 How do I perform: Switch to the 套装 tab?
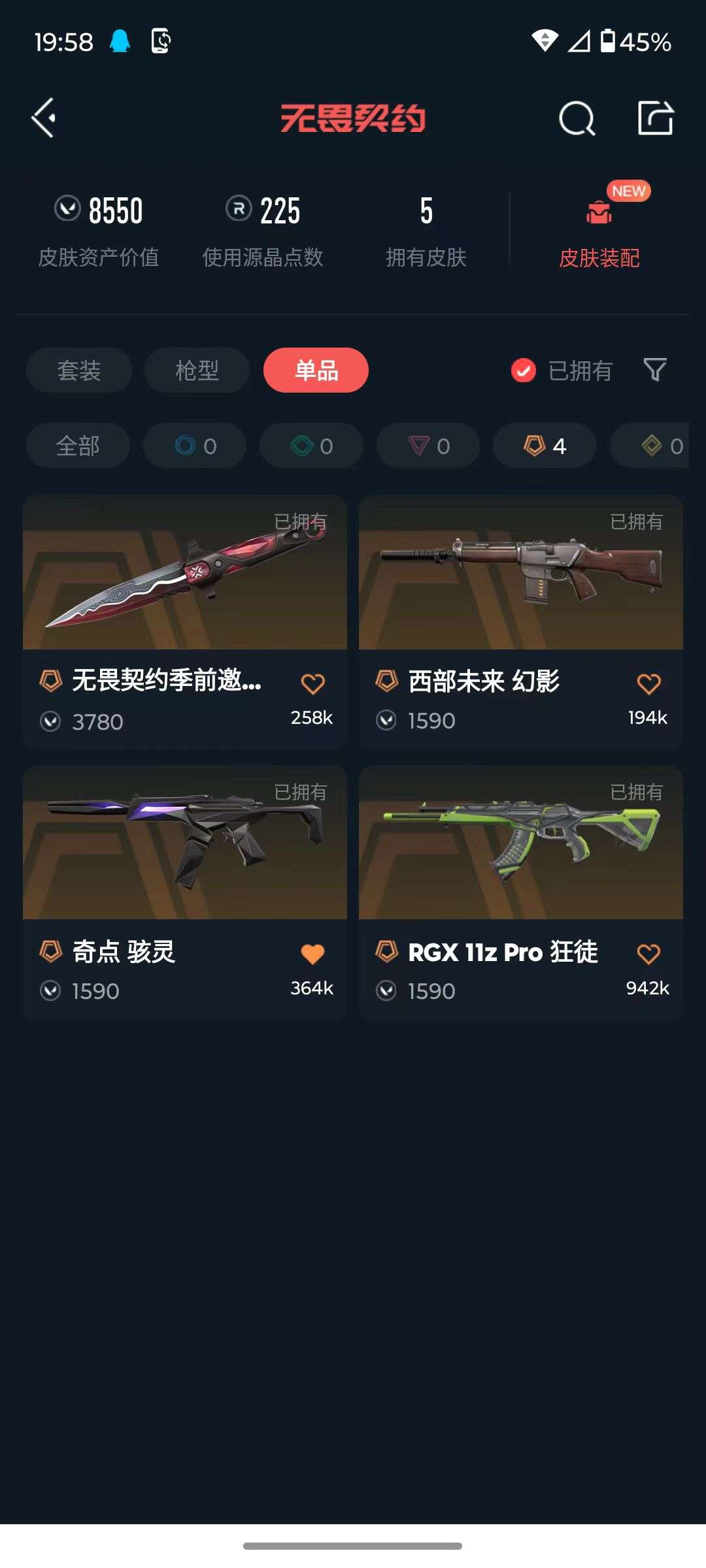[78, 370]
